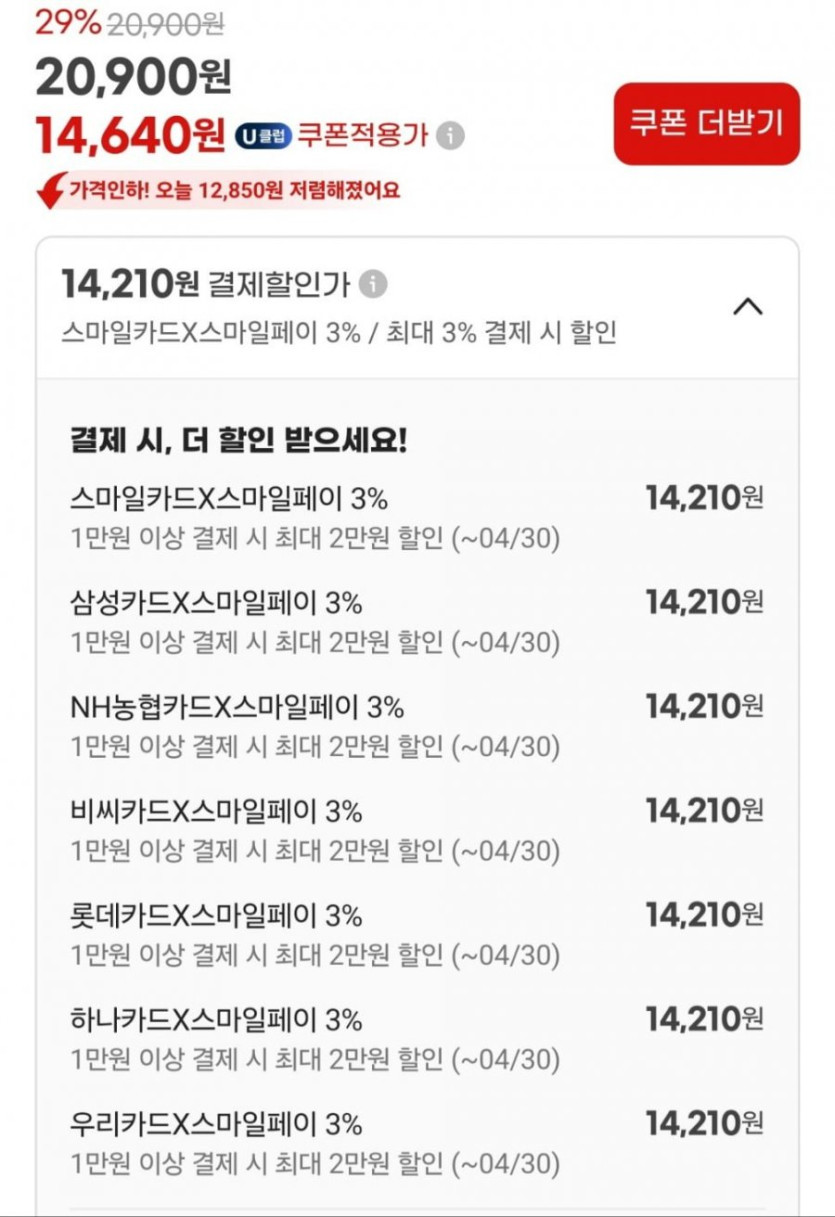
Task: Open the info icon beside 쿠폰적용가
Action: tap(450, 136)
